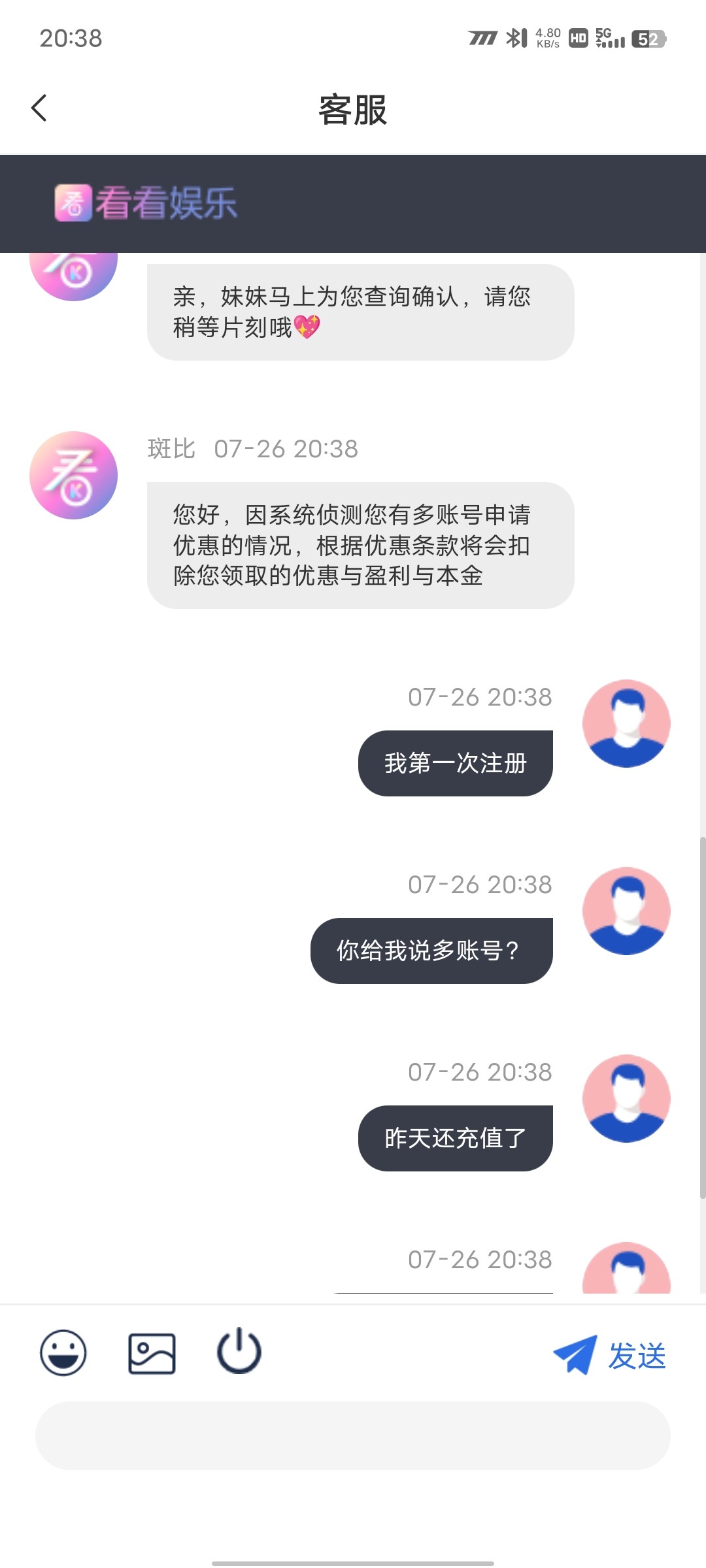Click the 斑比 agent avatar

click(x=73, y=474)
